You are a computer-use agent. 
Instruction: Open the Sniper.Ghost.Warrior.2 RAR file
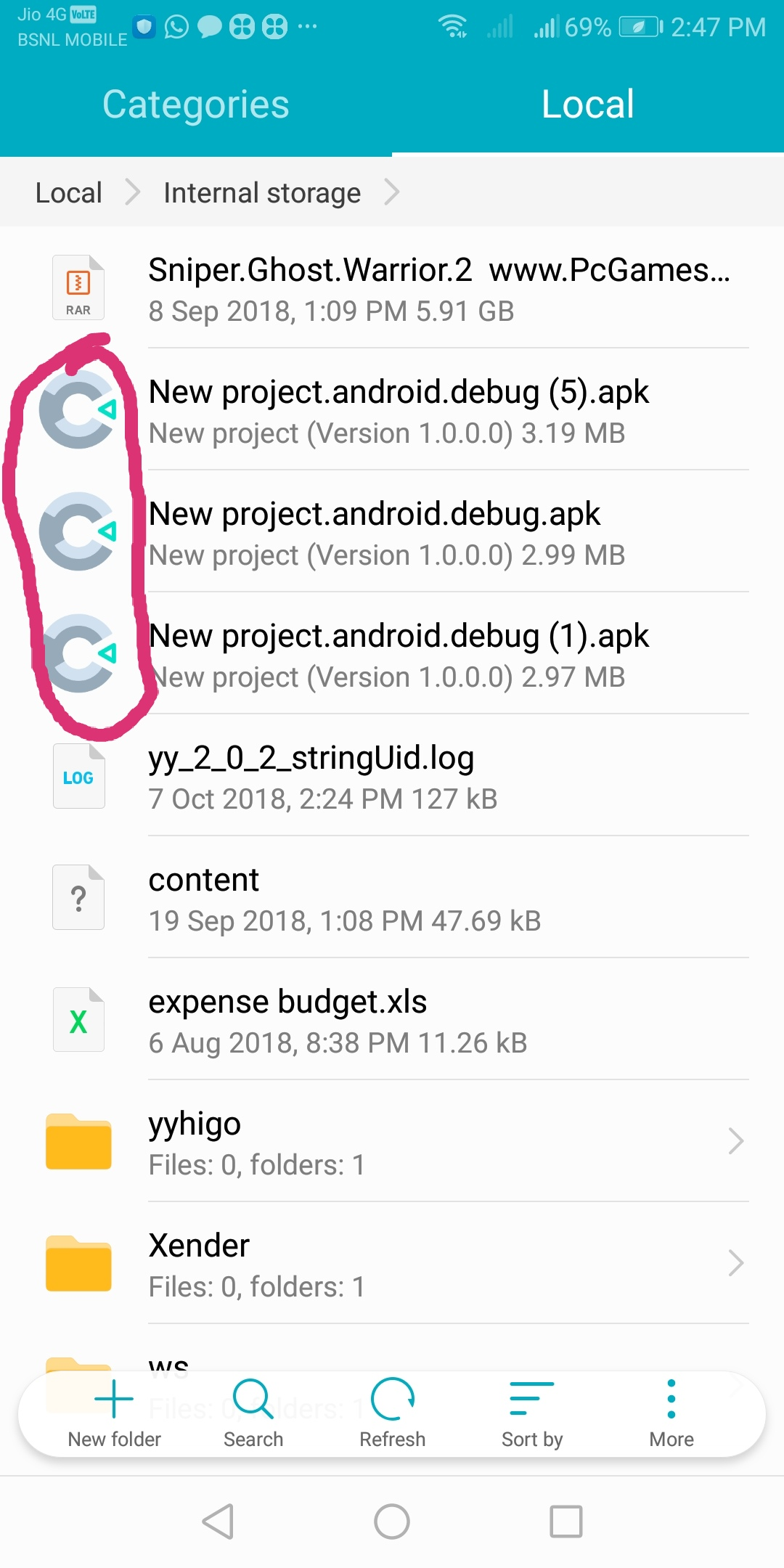click(x=392, y=288)
